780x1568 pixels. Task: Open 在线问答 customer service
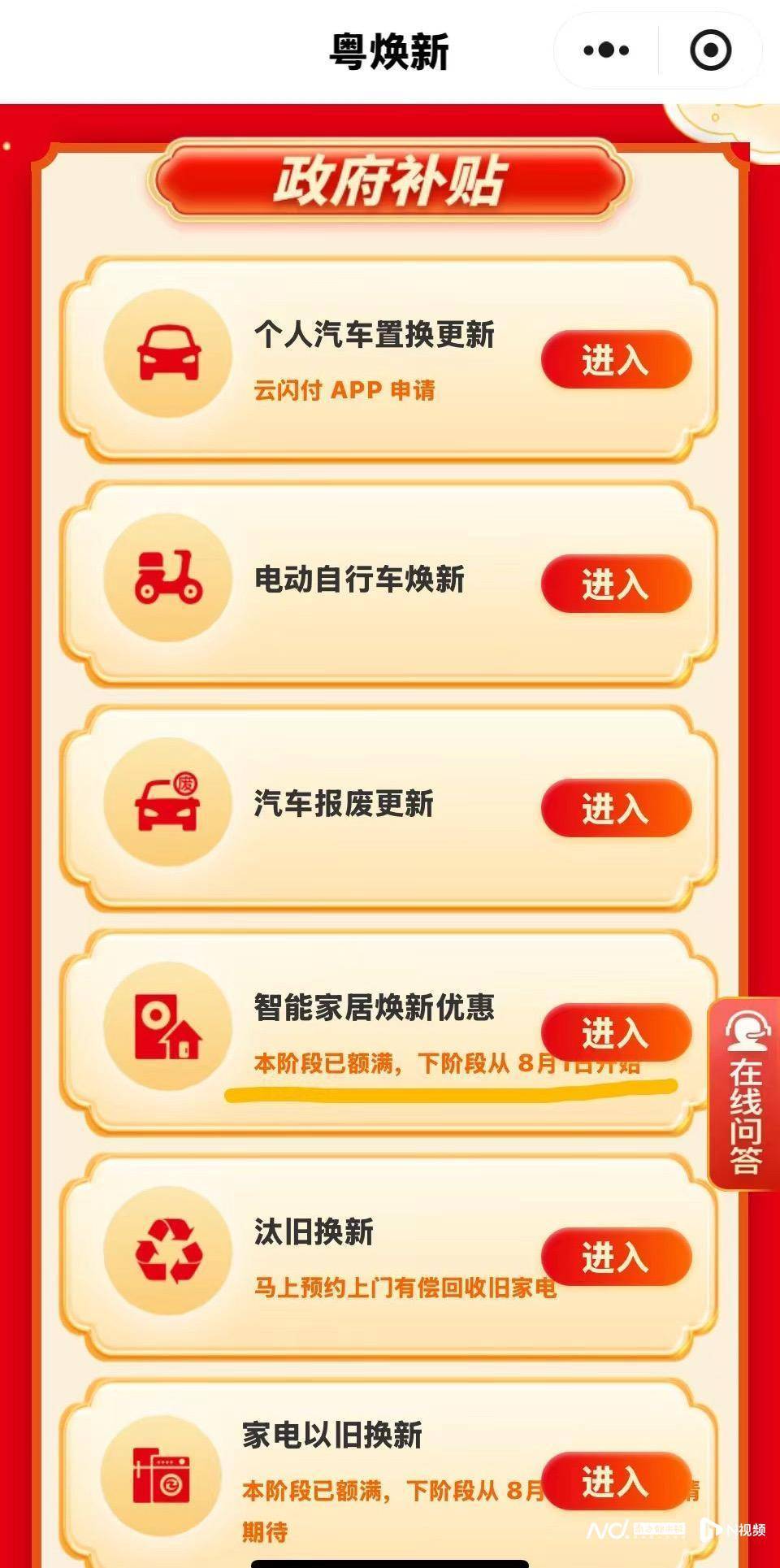click(x=744, y=1093)
